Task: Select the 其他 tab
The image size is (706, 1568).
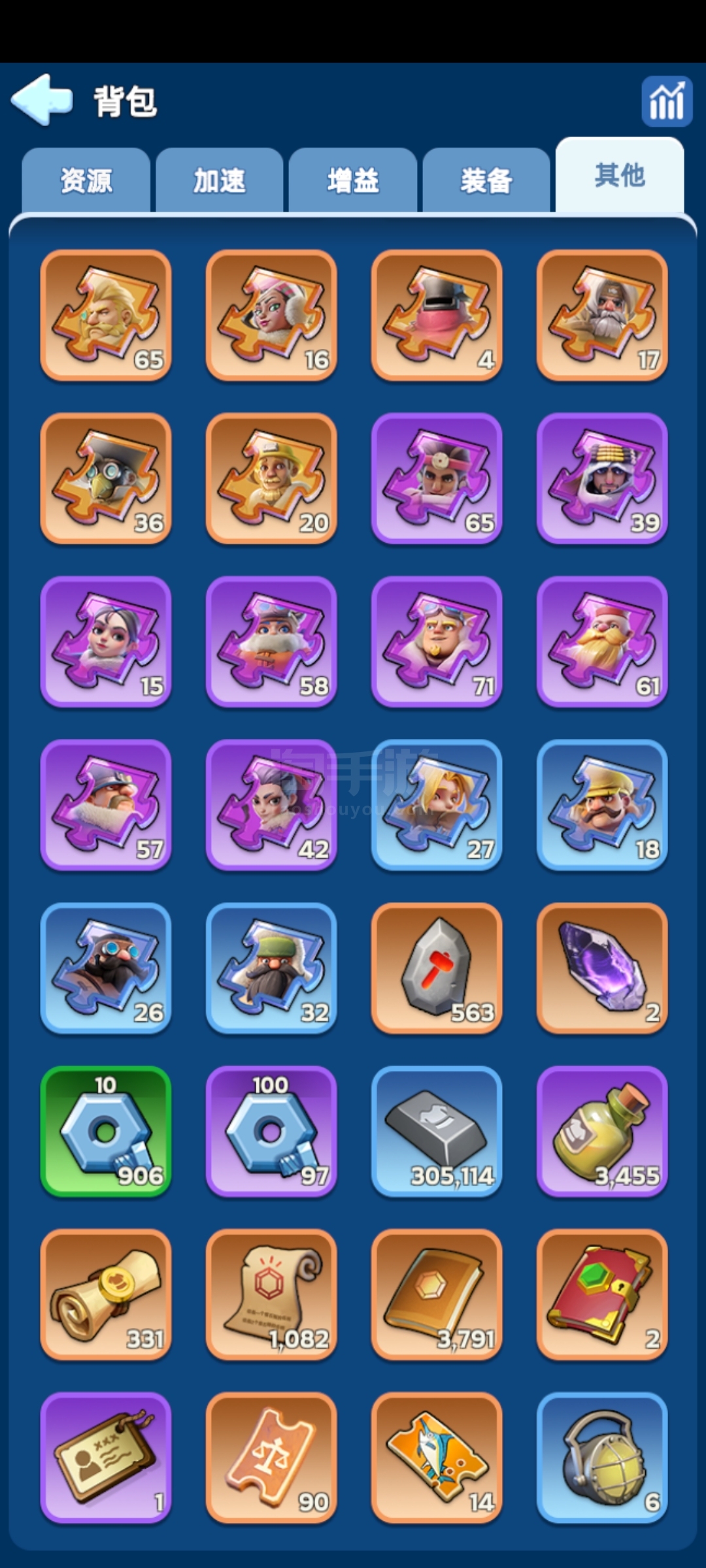Action: (x=620, y=175)
